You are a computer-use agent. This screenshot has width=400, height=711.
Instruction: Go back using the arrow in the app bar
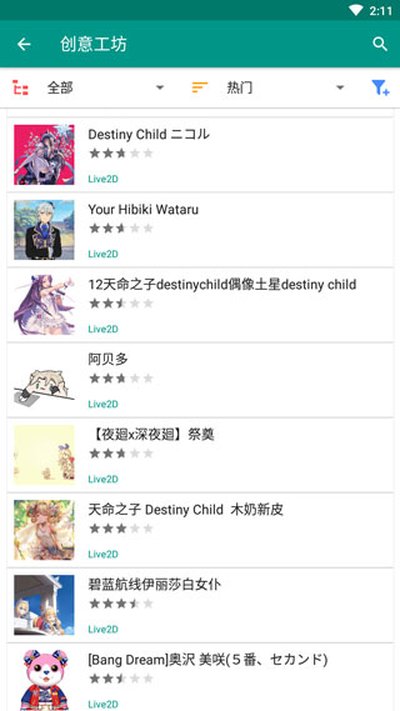24,44
